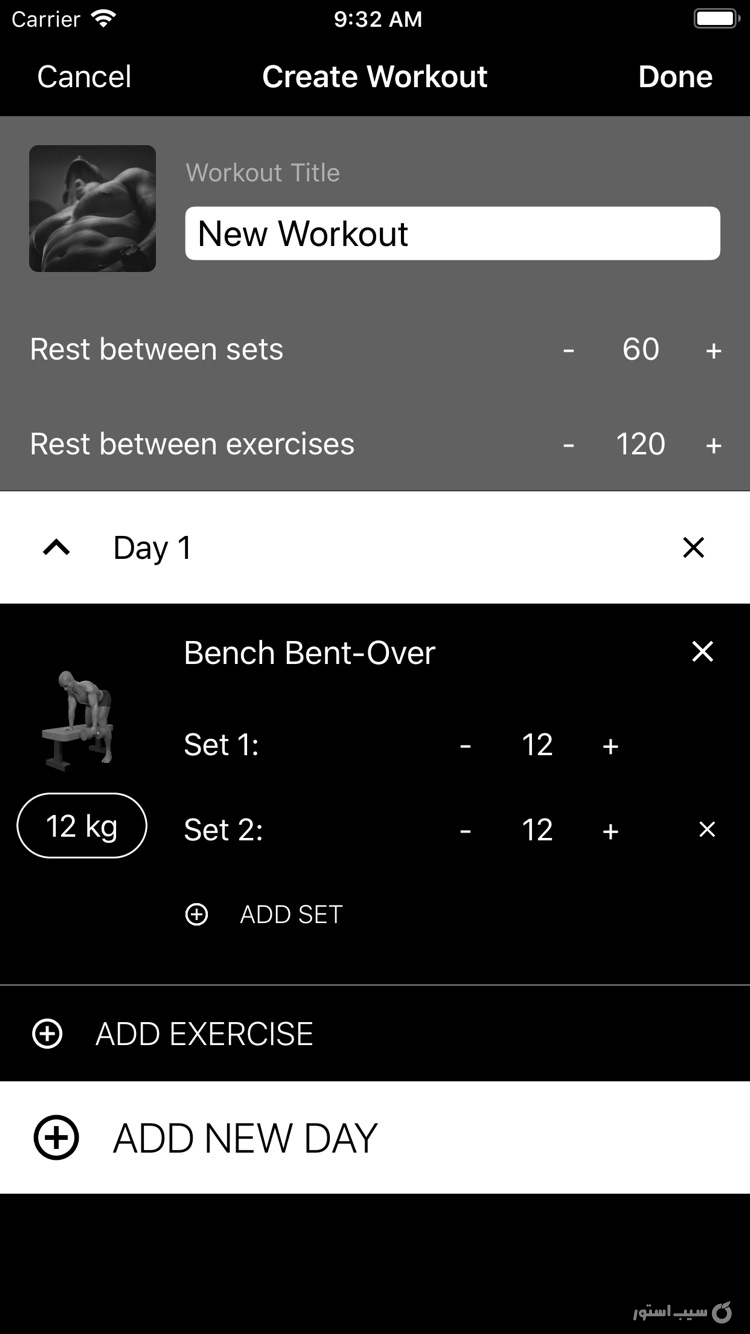The height and width of the screenshot is (1334, 750).
Task: Tap Done to save the workout
Action: point(676,77)
